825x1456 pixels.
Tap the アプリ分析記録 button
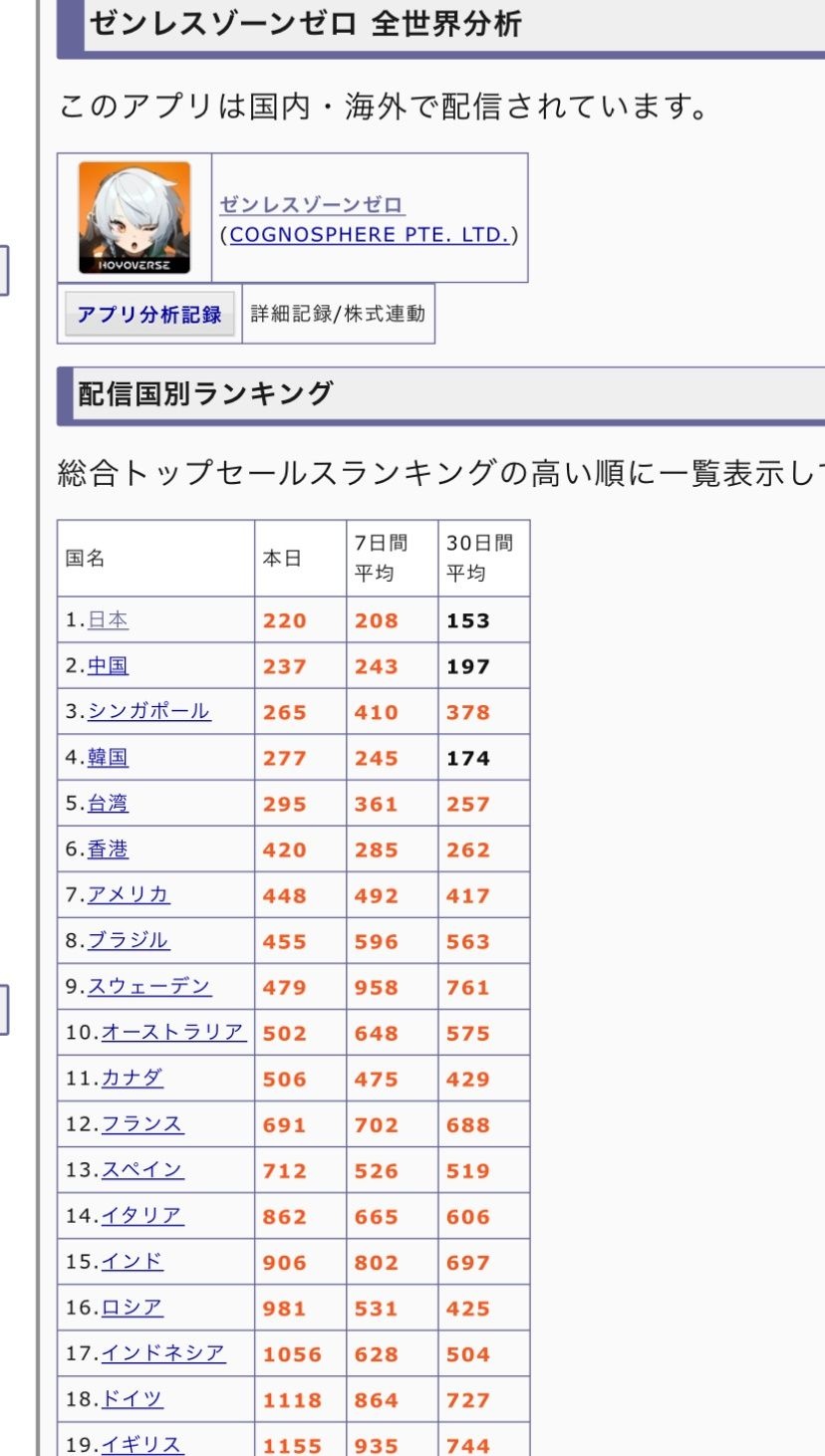(x=149, y=314)
